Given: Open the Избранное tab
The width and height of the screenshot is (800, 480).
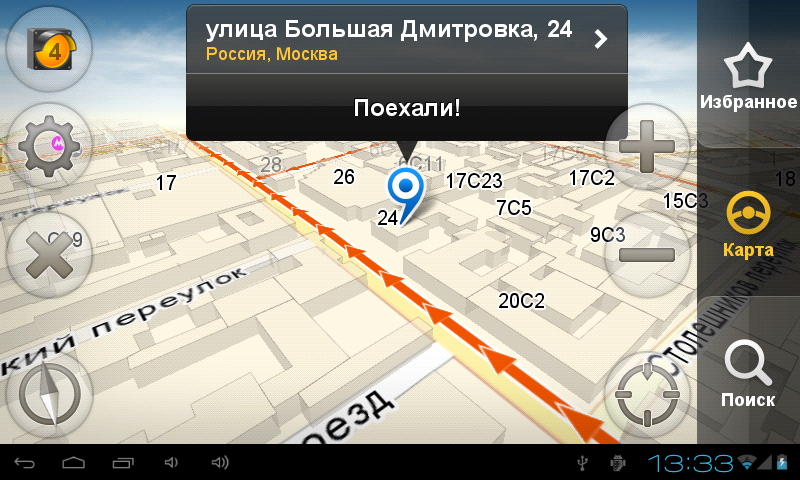Looking at the screenshot, I should 748,78.
